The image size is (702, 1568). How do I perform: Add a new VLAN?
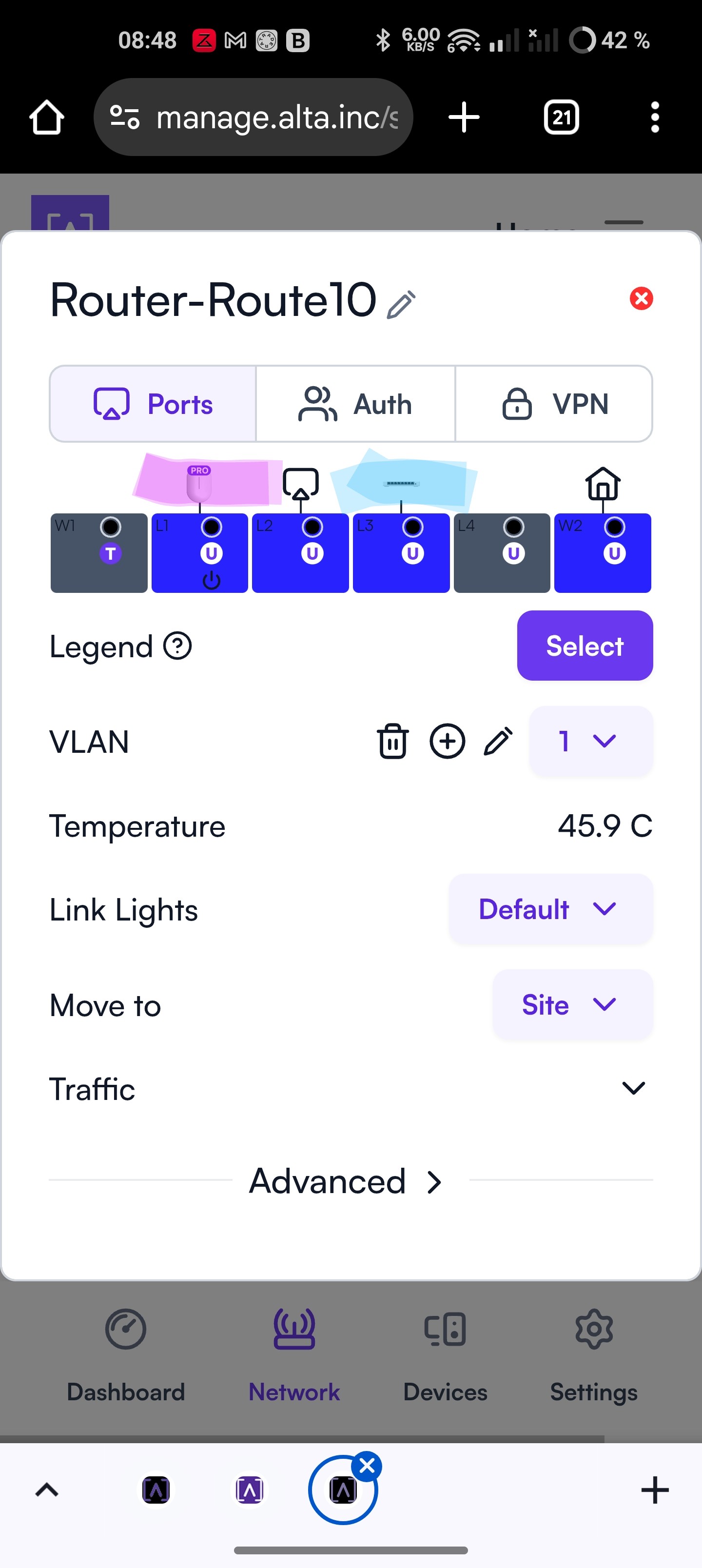(448, 741)
